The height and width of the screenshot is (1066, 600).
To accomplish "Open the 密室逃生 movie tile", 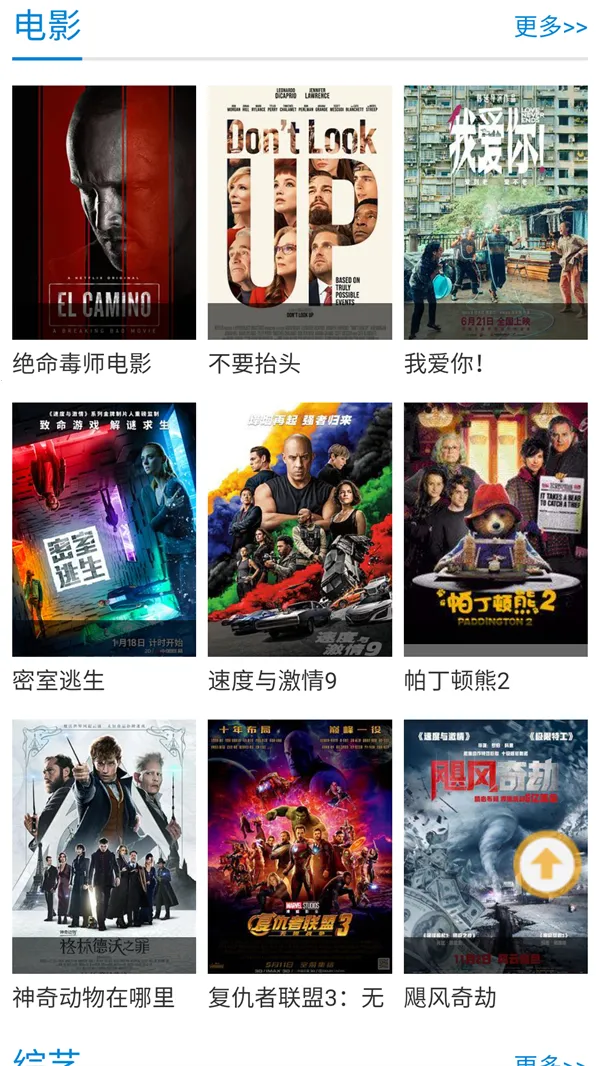I will point(104,529).
